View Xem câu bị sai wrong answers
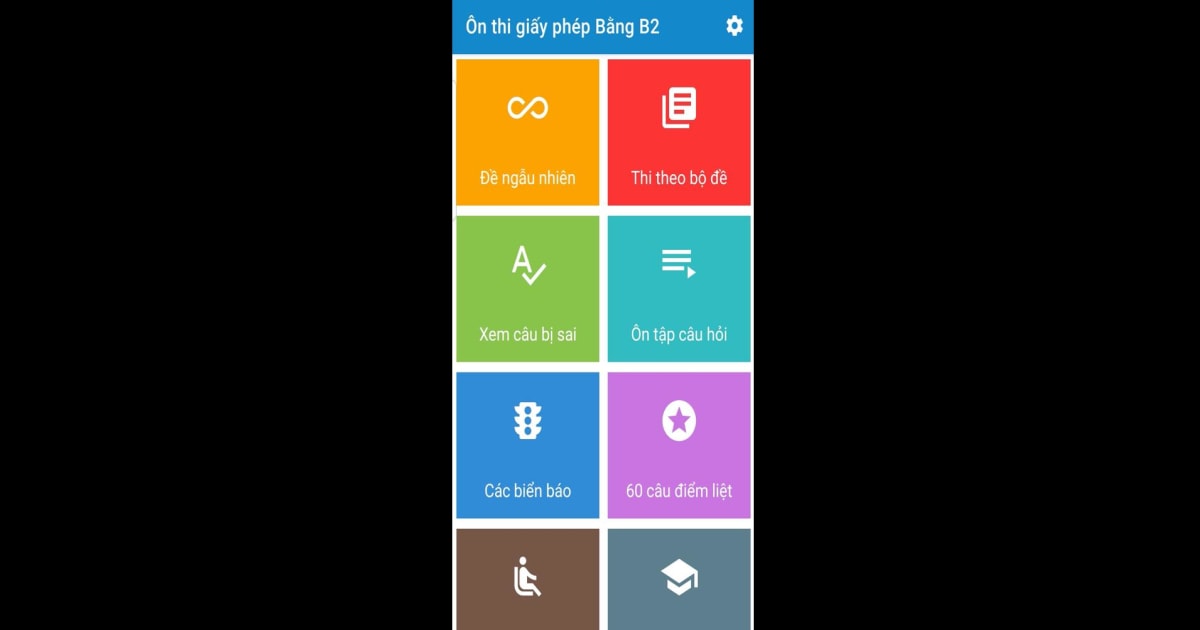1200x630 pixels. pos(527,289)
